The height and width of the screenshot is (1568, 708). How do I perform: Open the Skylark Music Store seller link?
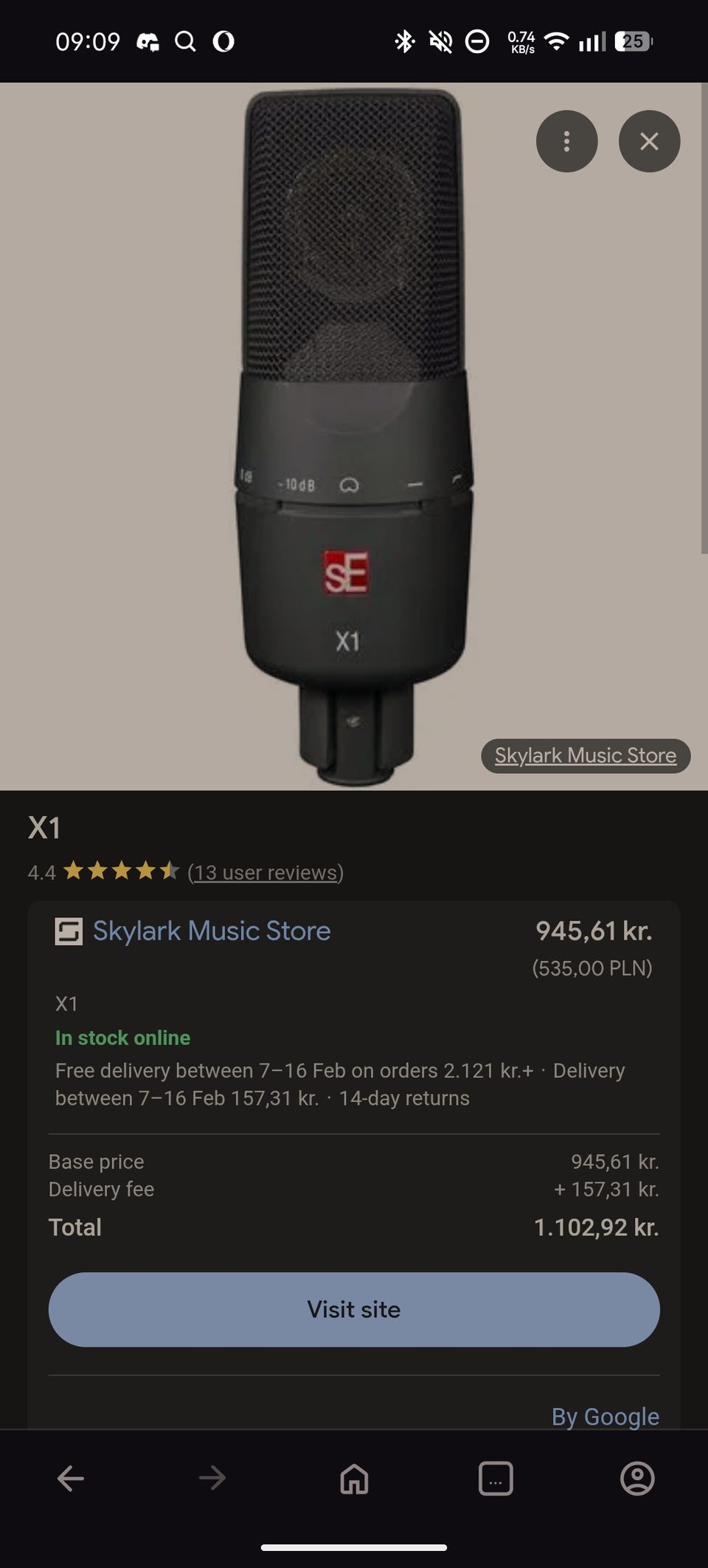(211, 931)
